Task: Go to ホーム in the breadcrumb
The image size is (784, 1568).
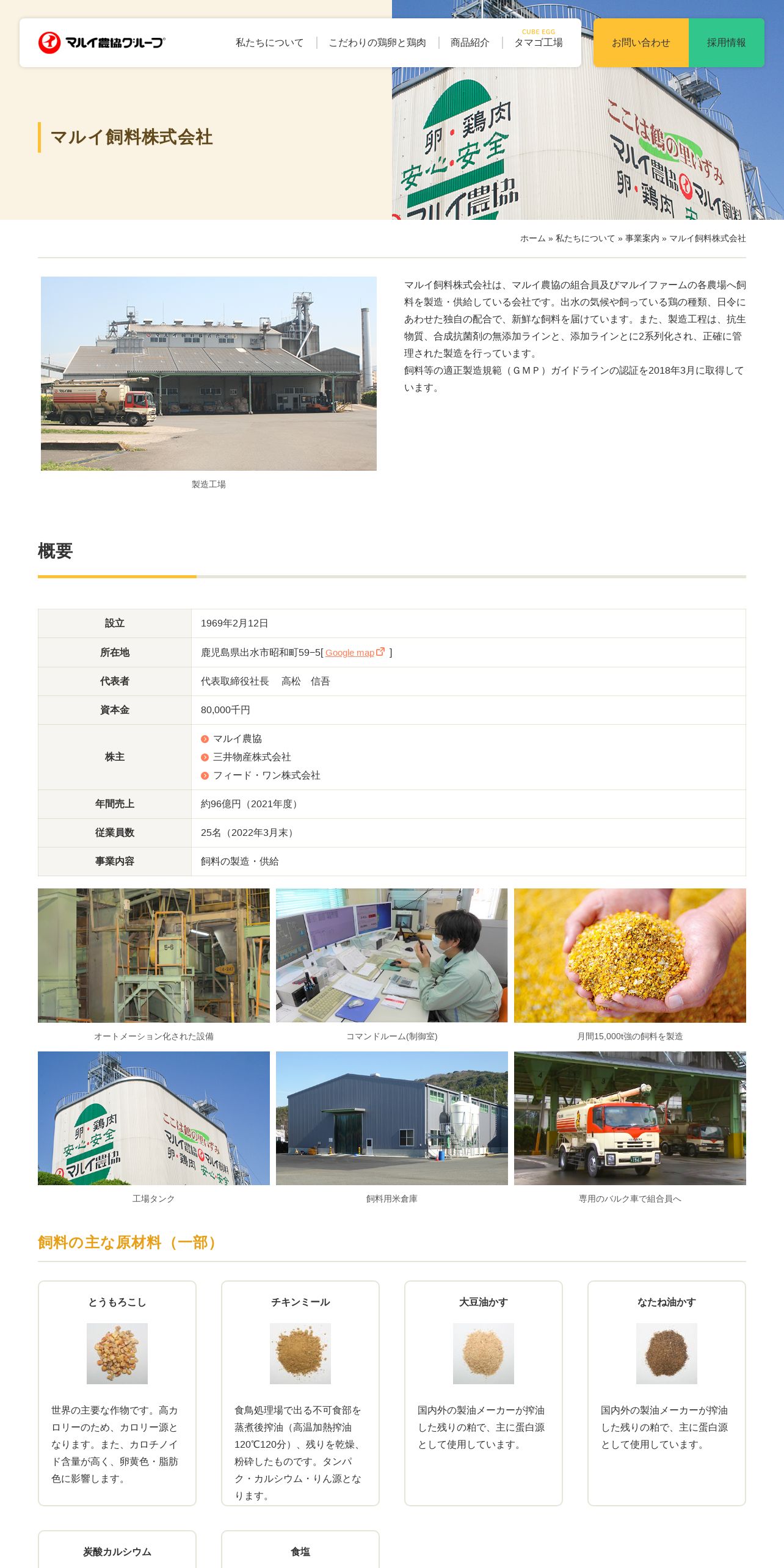Action: (532, 239)
